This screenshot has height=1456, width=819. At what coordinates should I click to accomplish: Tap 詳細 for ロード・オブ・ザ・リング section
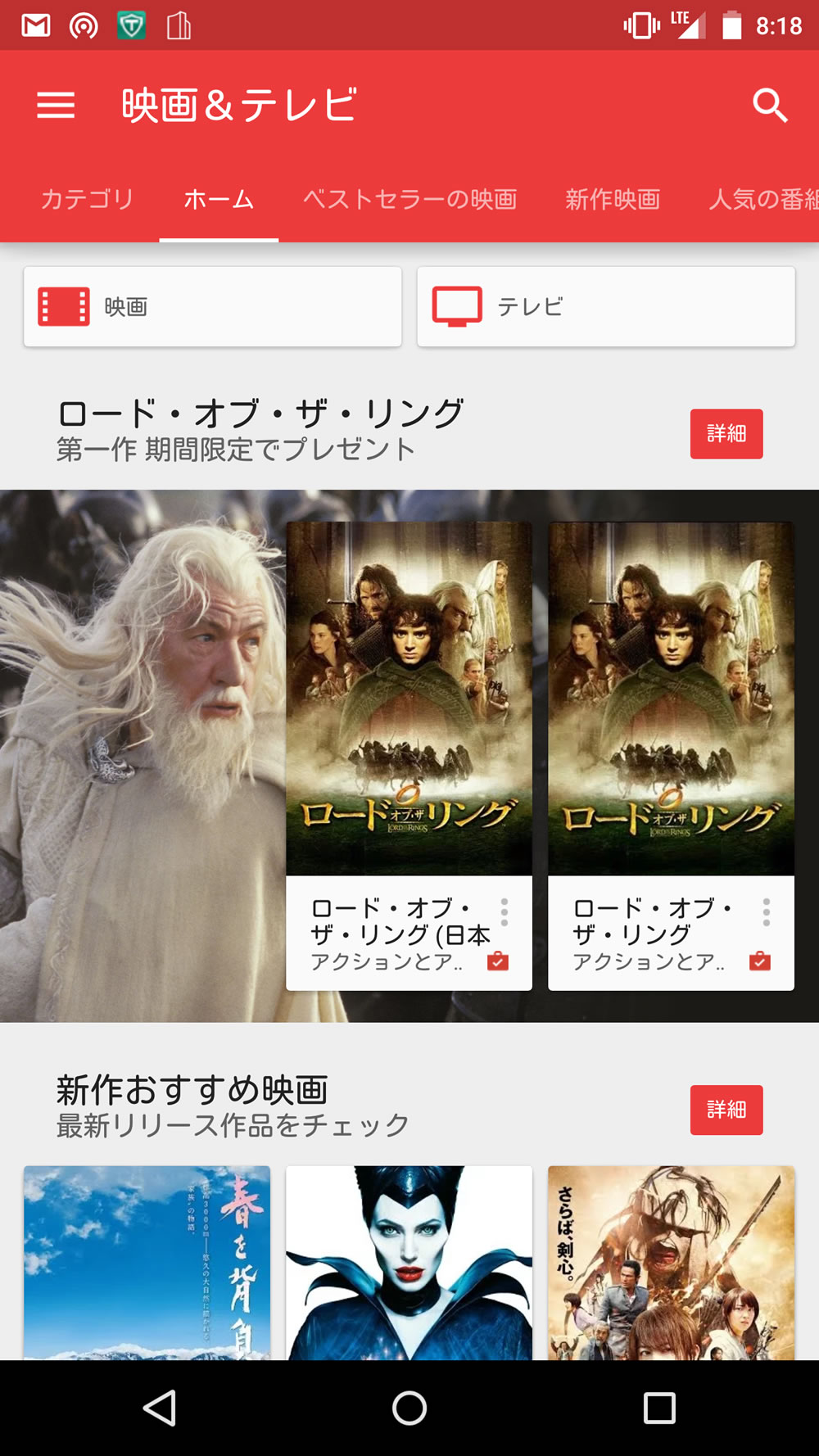726,434
